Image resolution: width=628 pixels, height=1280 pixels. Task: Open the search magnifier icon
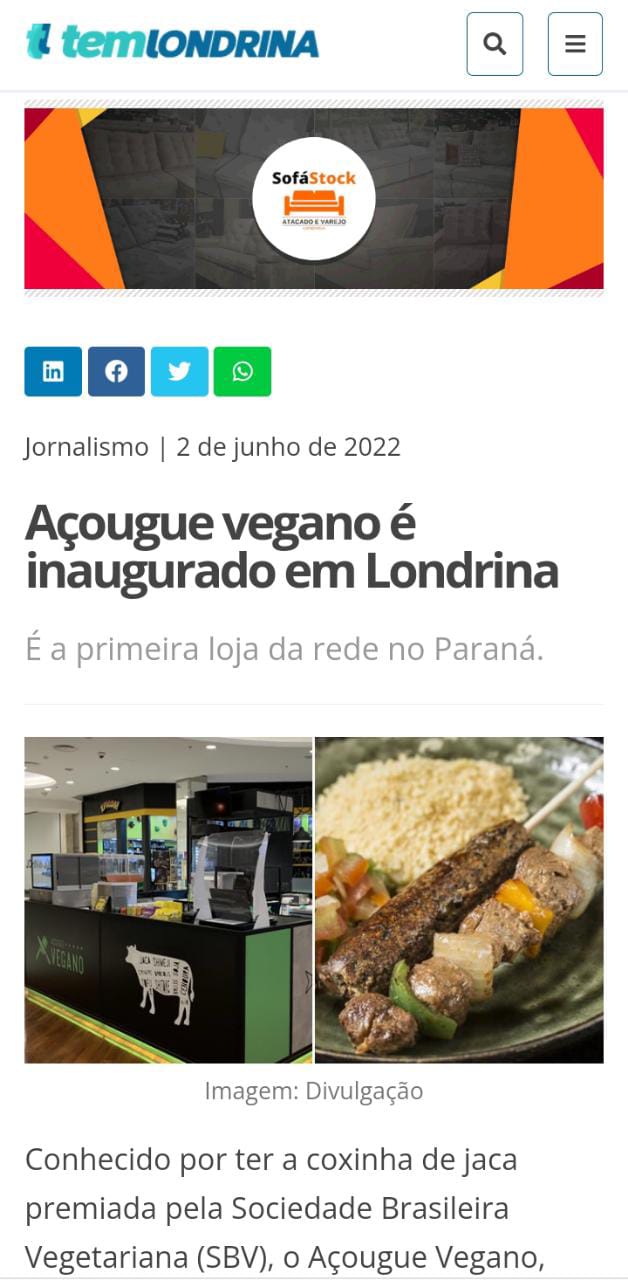point(494,44)
